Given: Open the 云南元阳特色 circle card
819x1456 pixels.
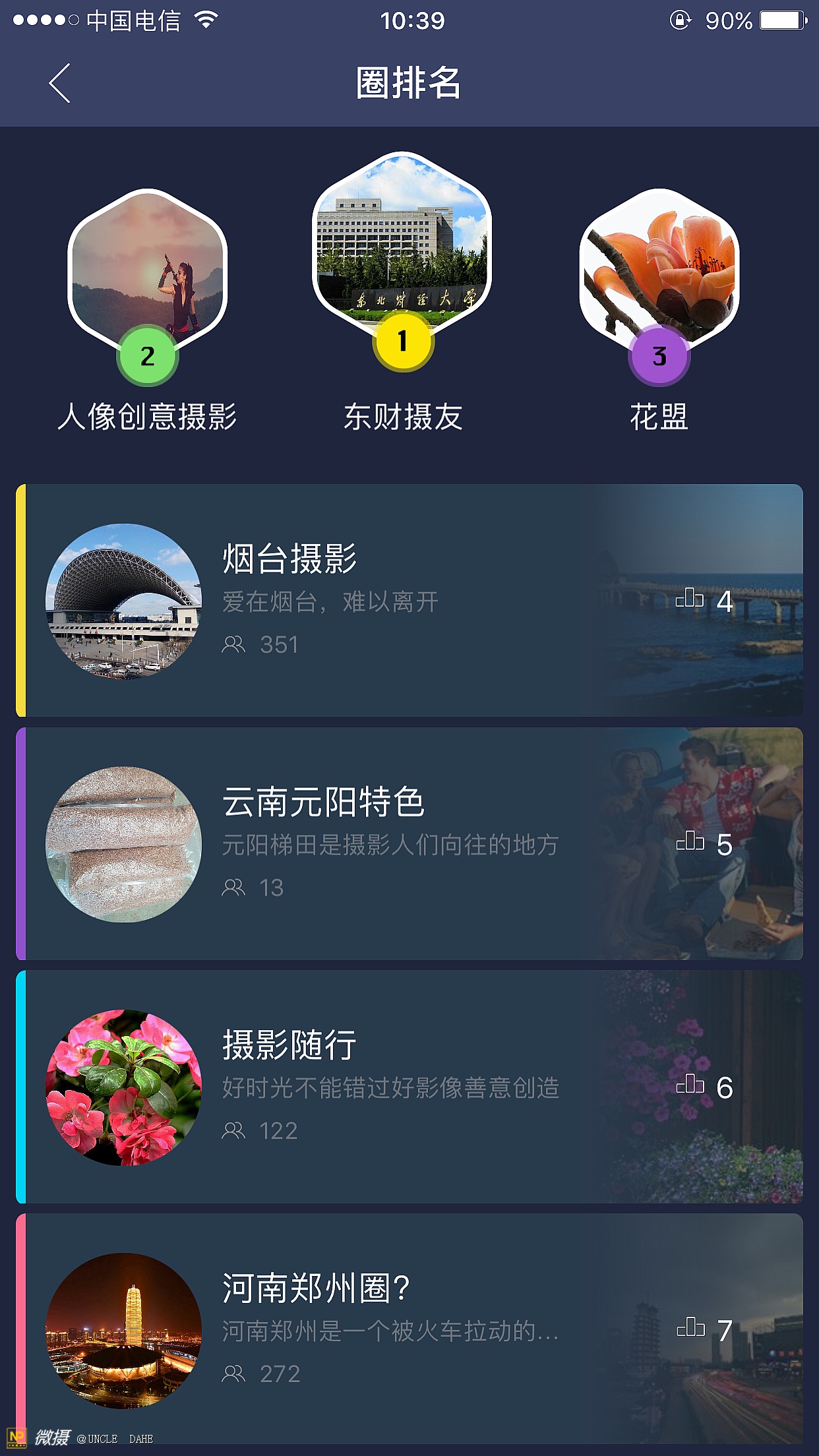Looking at the screenshot, I should (409, 844).
